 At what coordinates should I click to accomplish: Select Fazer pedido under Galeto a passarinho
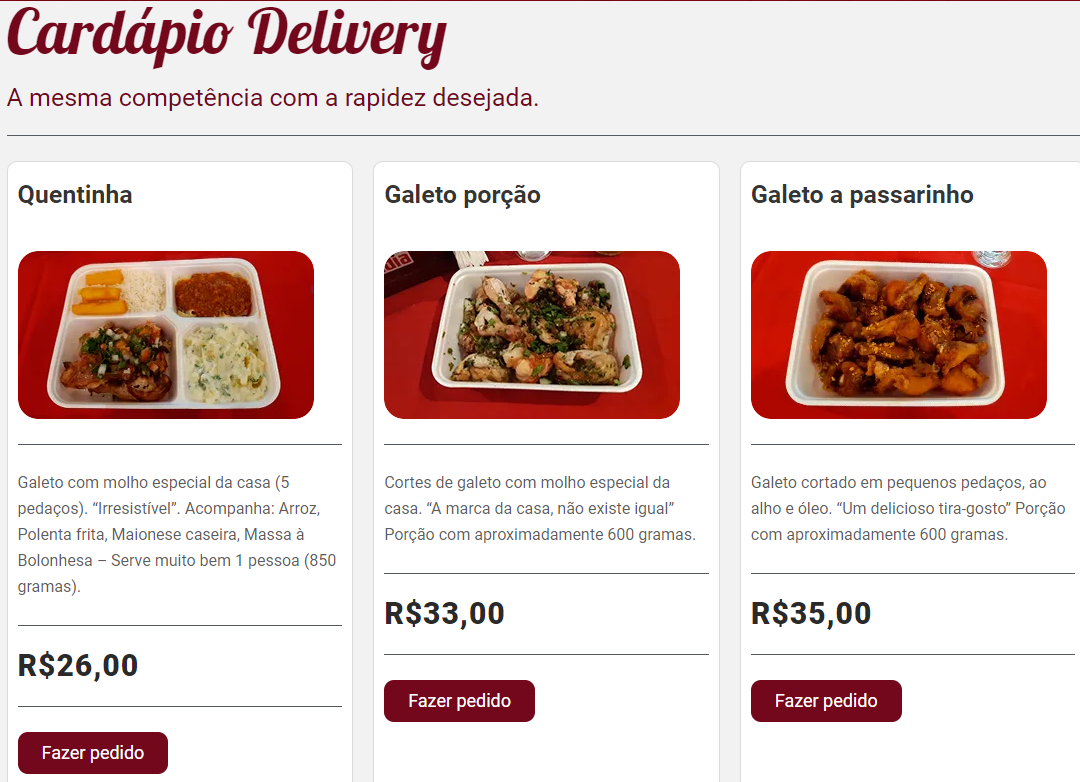click(826, 701)
